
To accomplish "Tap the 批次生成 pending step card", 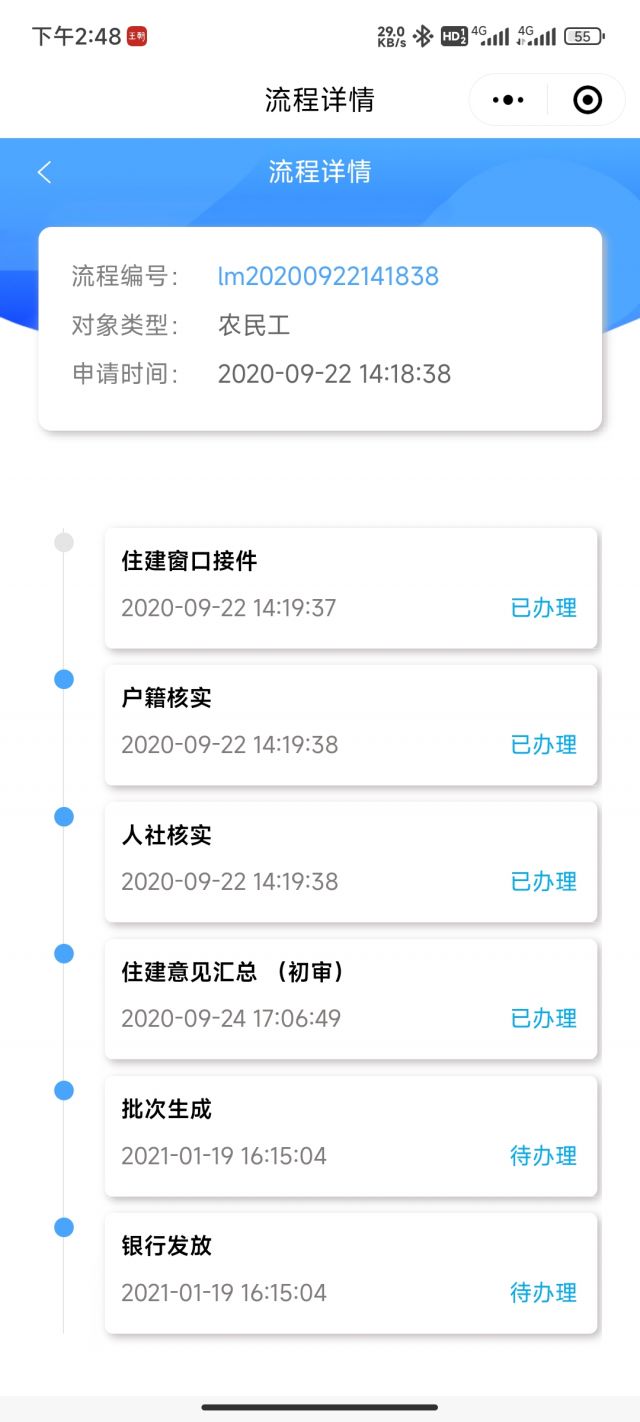I will pos(351,1136).
